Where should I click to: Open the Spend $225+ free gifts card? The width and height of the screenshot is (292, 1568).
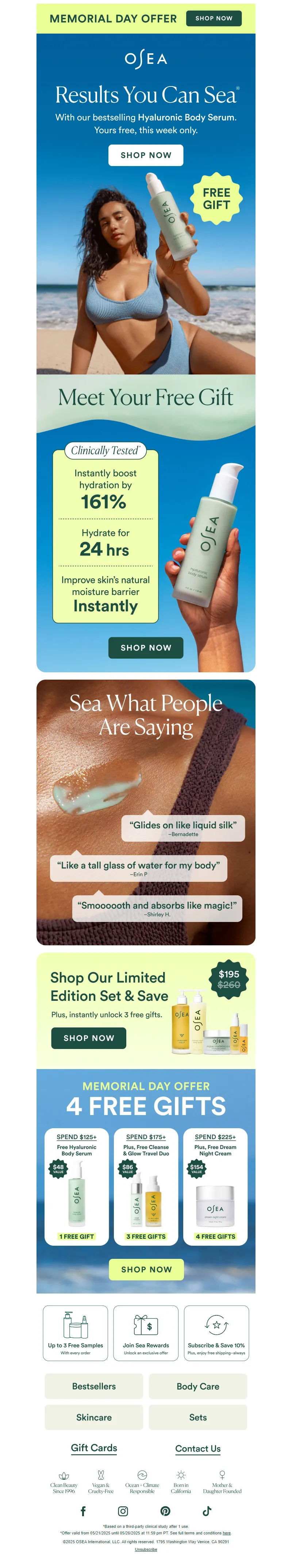(x=215, y=1186)
